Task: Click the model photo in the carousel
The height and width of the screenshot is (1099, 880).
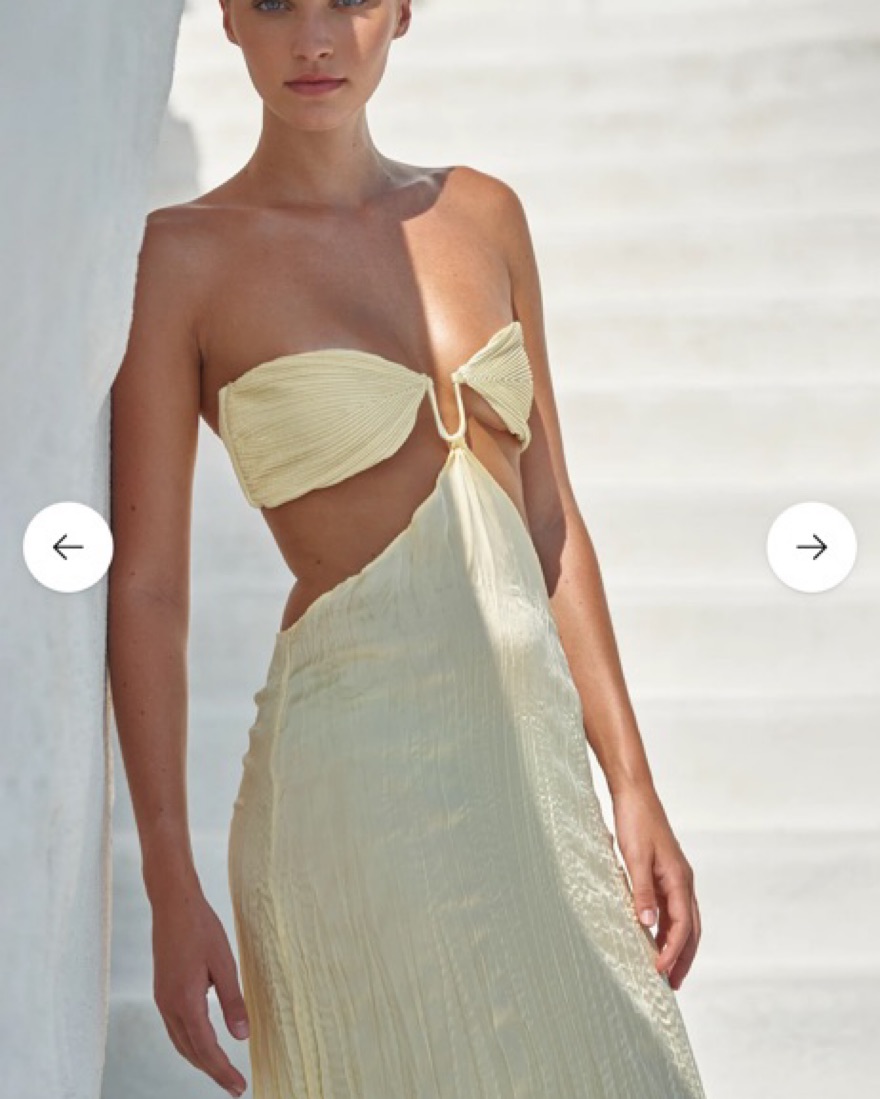Action: pos(440,550)
